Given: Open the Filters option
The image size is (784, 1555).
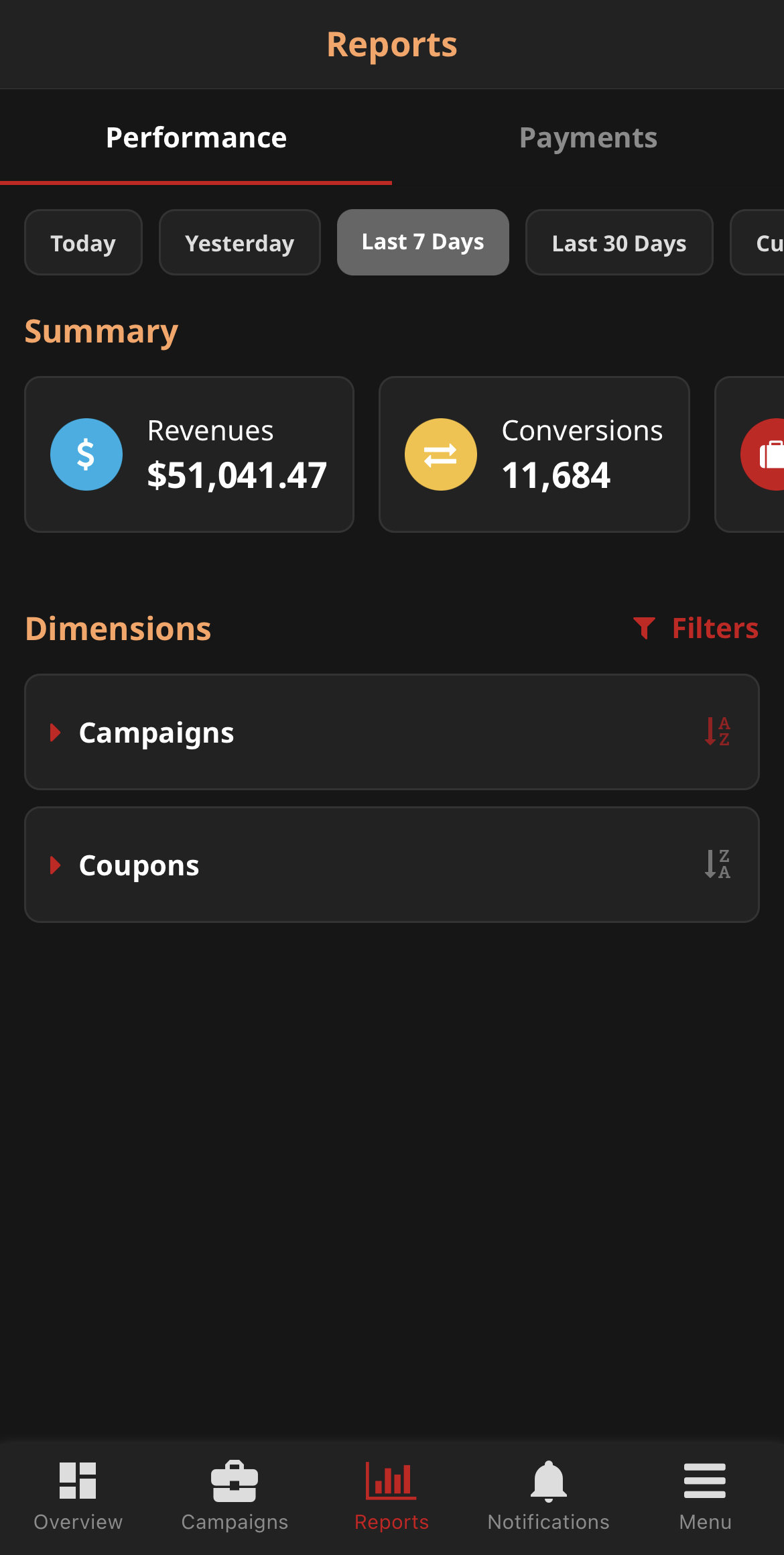Looking at the screenshot, I should [696, 629].
